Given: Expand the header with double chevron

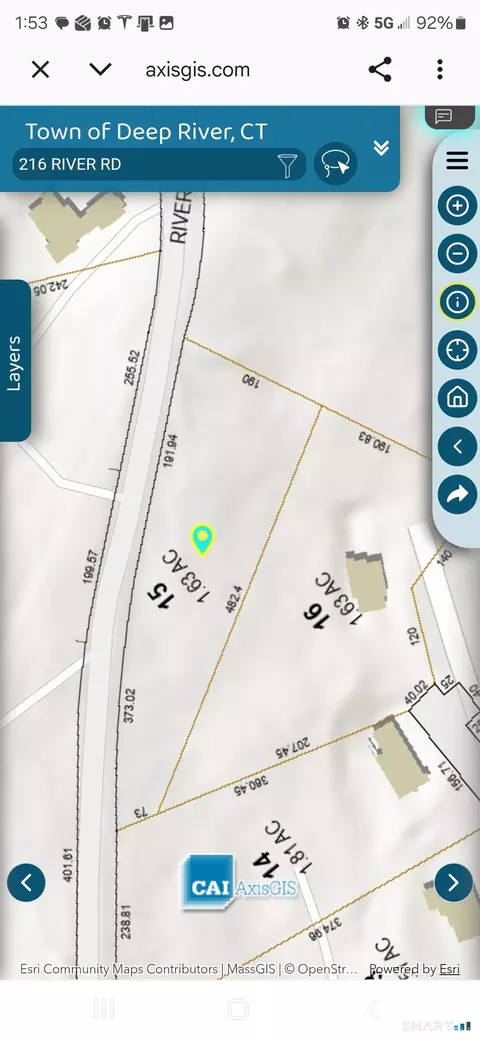Looking at the screenshot, I should tap(381, 147).
